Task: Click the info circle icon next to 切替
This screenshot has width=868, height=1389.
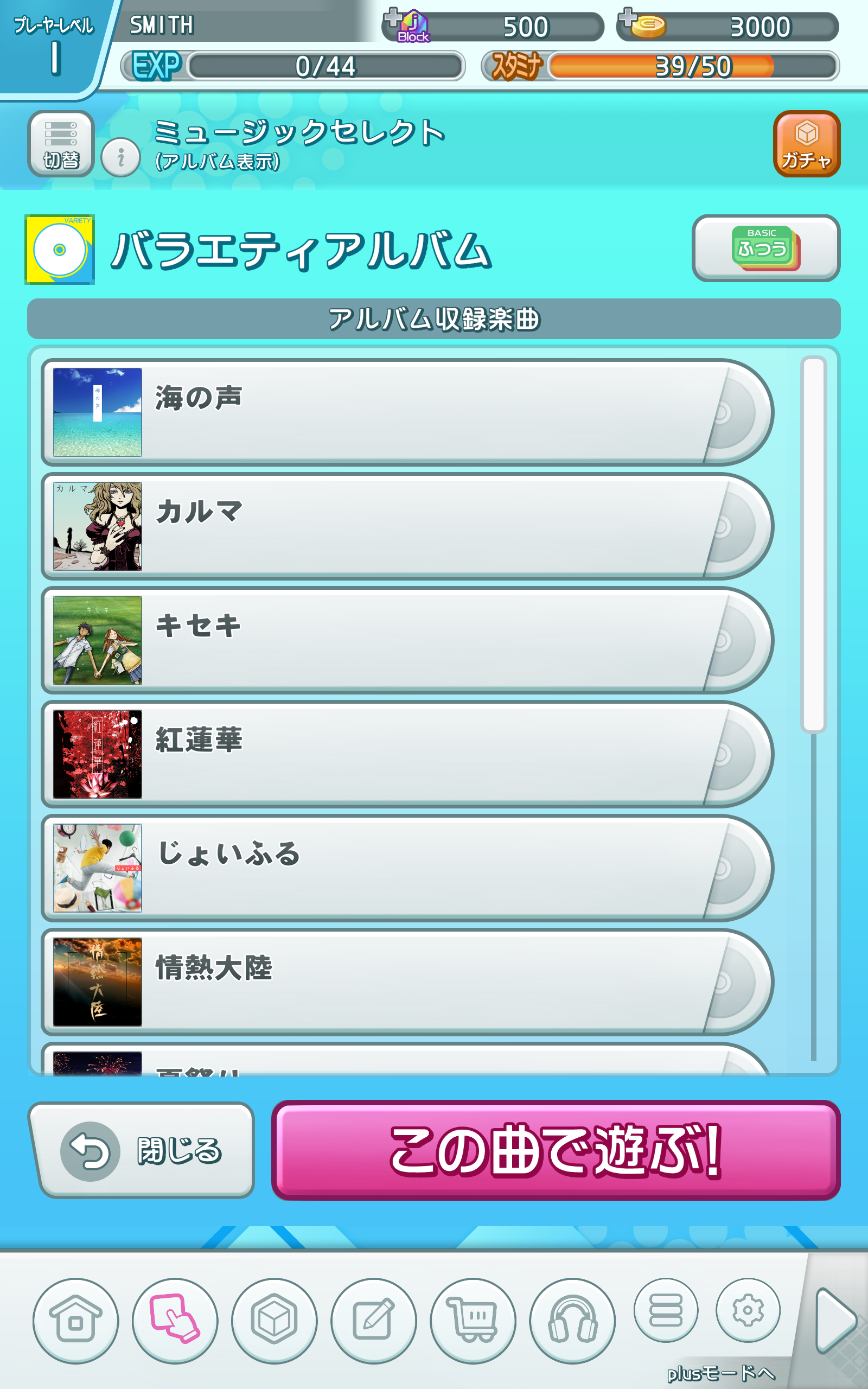Action: click(119, 157)
